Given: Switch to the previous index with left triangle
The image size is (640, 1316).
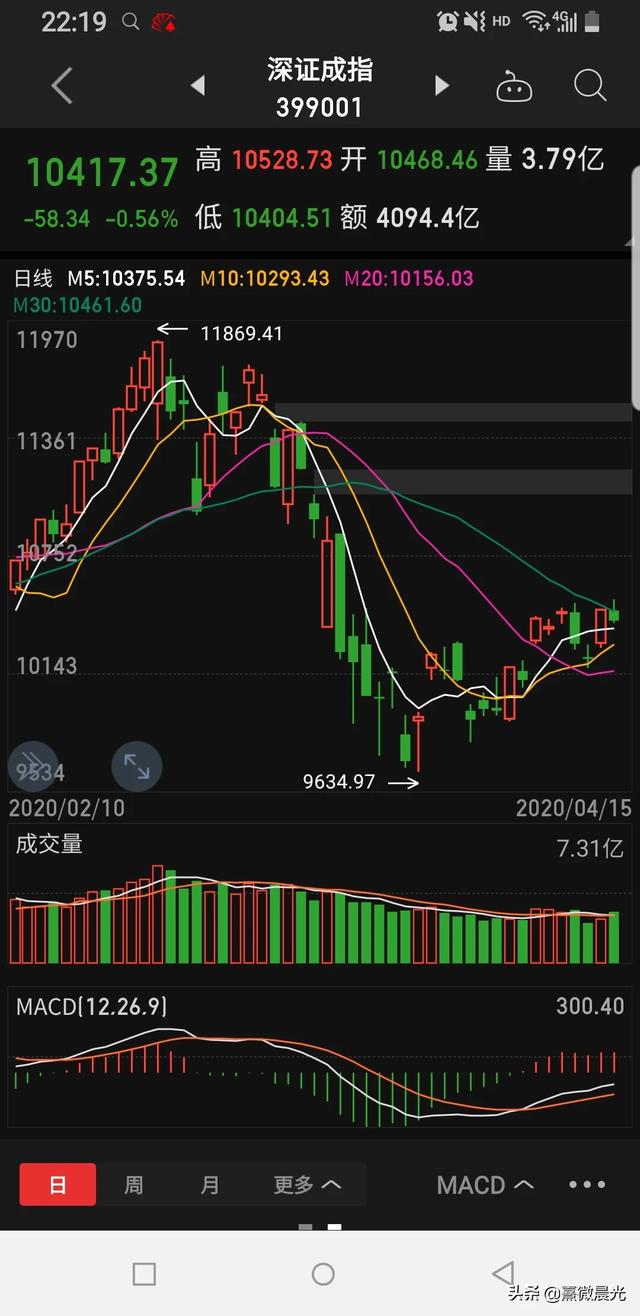Looking at the screenshot, I should pos(198,86).
